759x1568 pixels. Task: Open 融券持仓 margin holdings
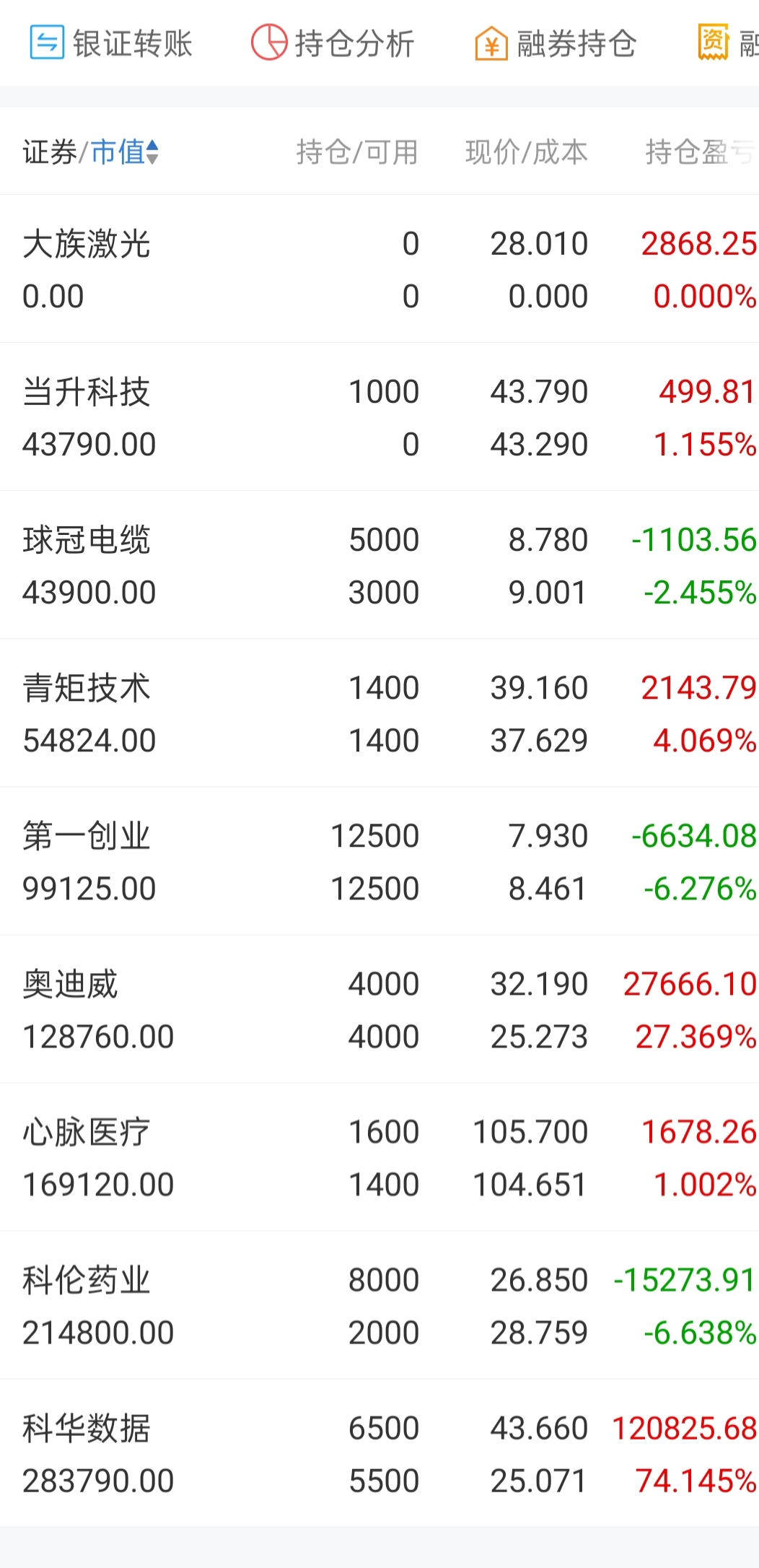click(x=556, y=43)
